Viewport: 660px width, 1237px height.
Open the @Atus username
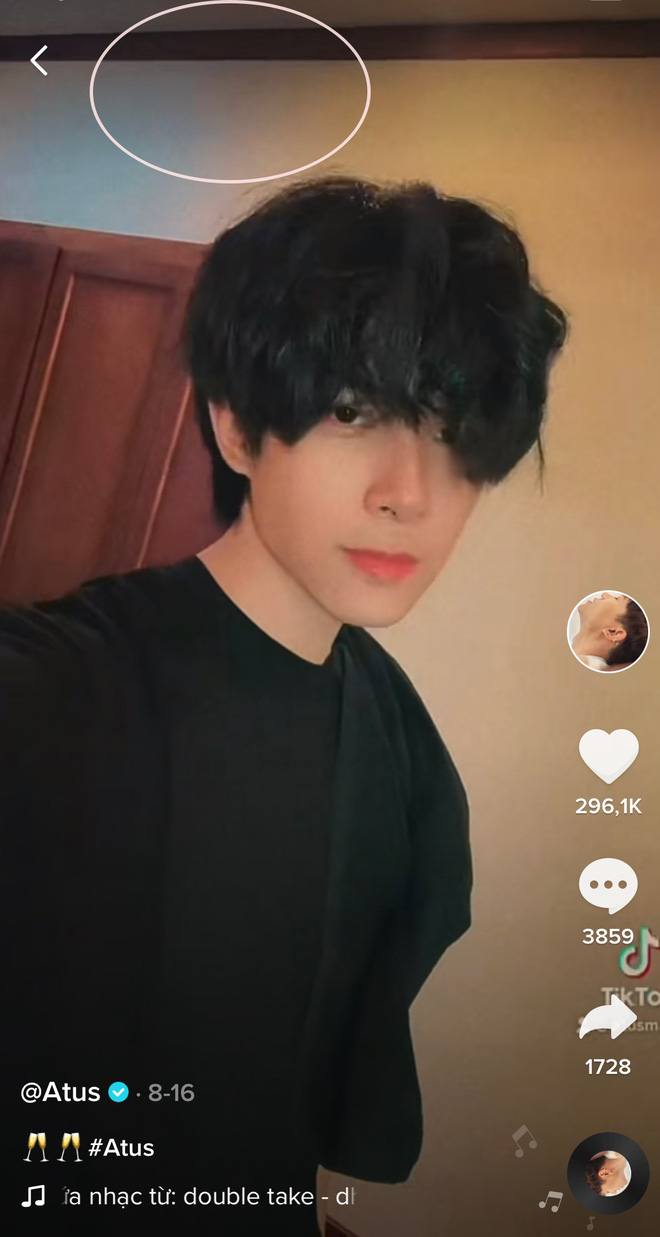pos(61,1092)
